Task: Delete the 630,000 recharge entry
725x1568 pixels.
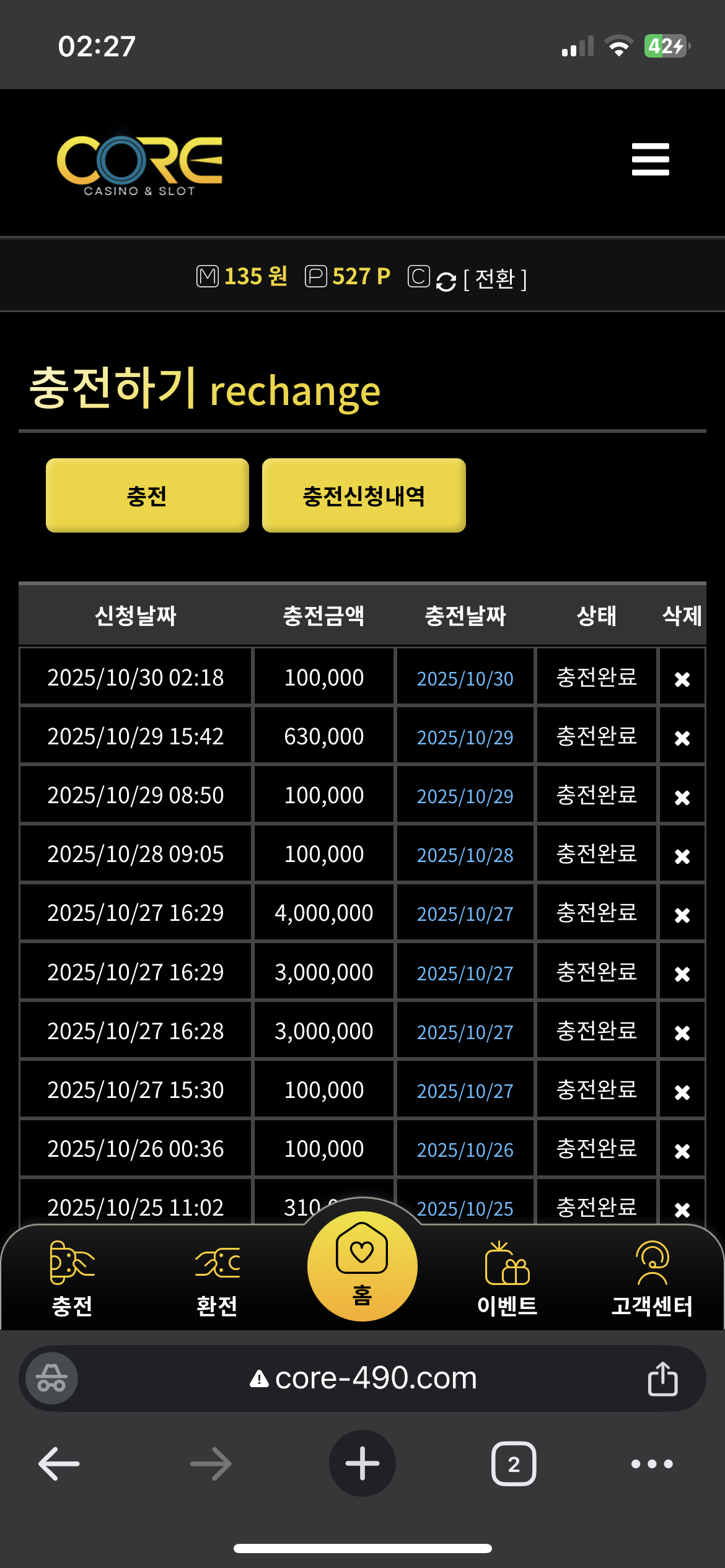Action: point(682,738)
